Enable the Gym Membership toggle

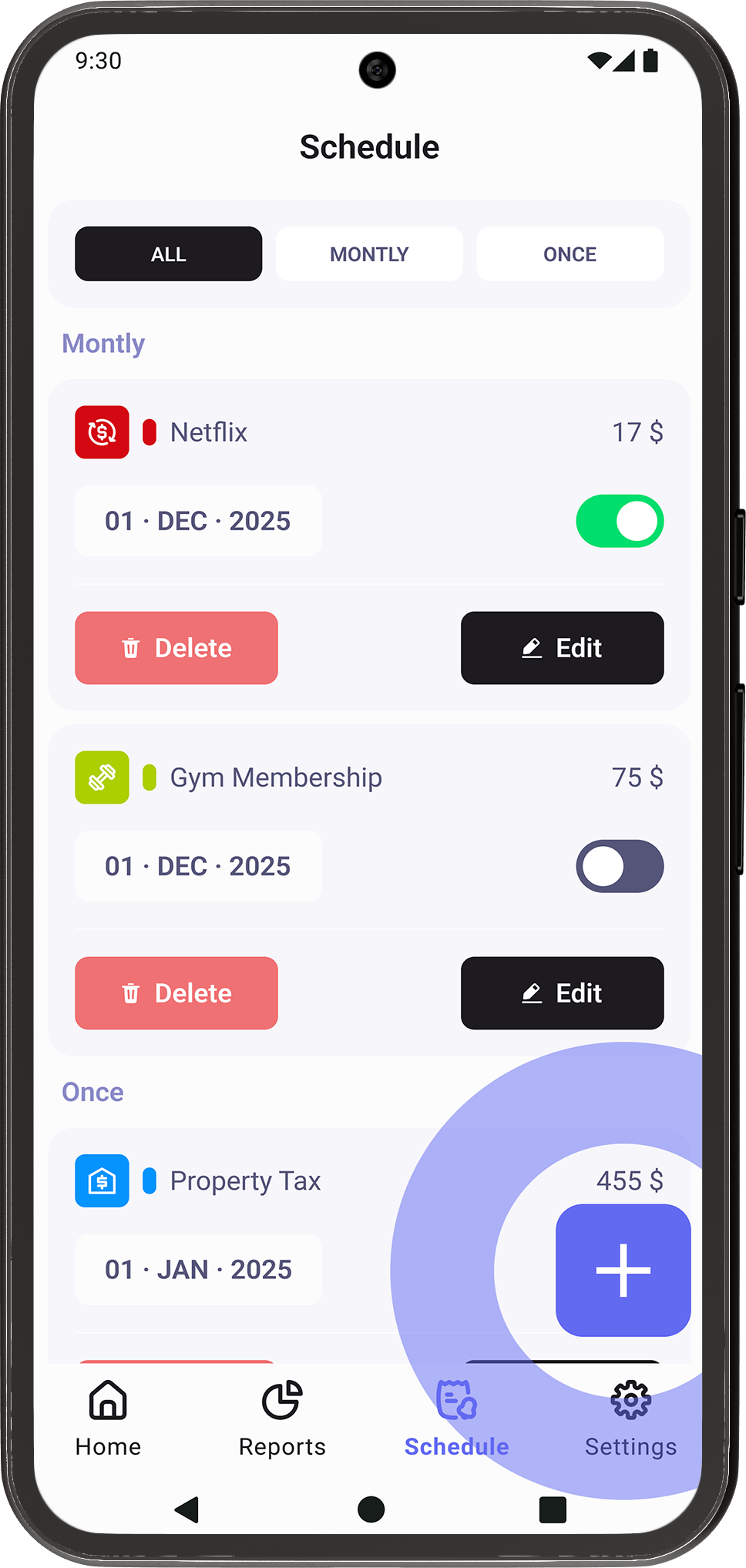tap(620, 866)
